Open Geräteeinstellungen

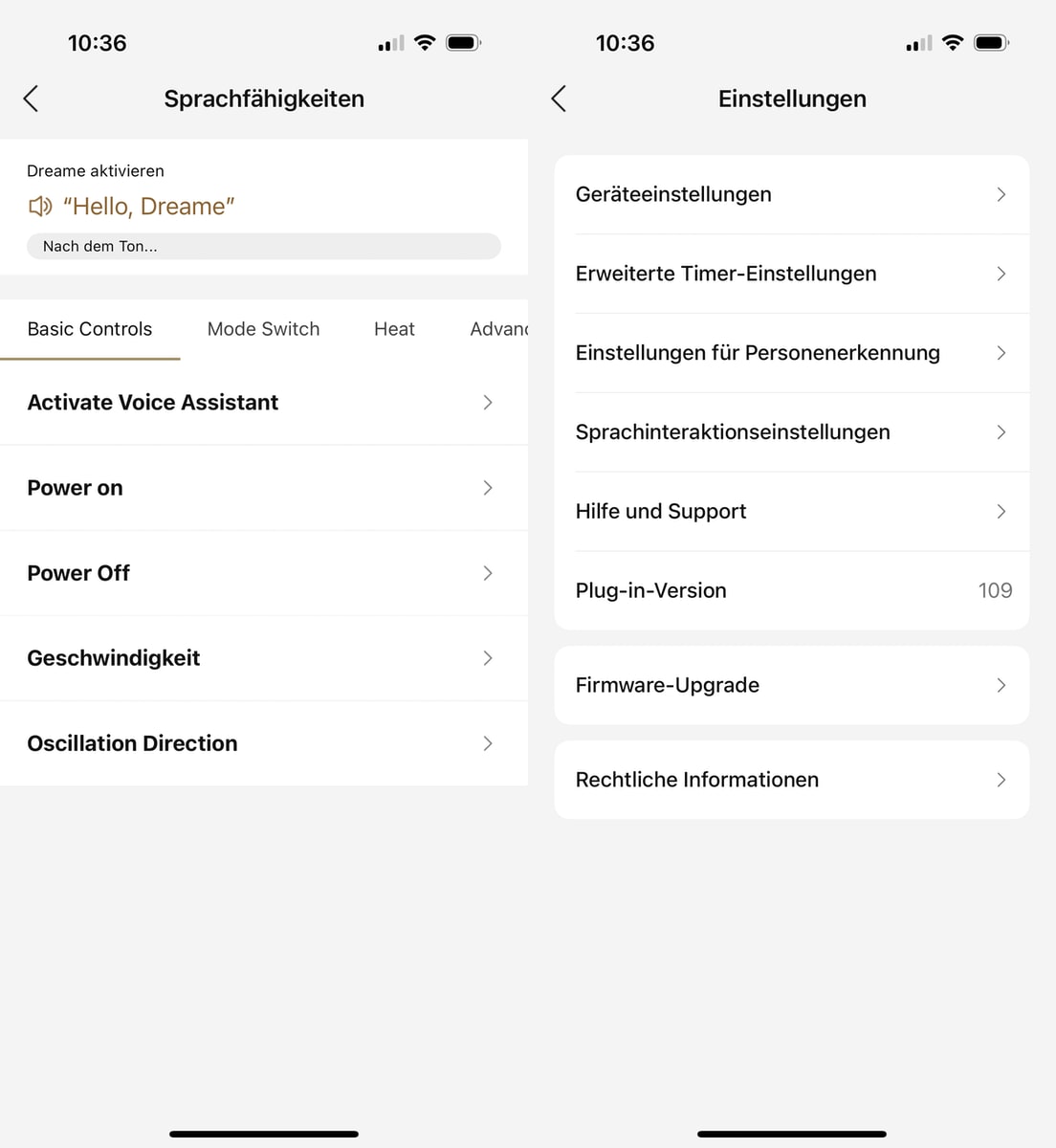tap(791, 194)
